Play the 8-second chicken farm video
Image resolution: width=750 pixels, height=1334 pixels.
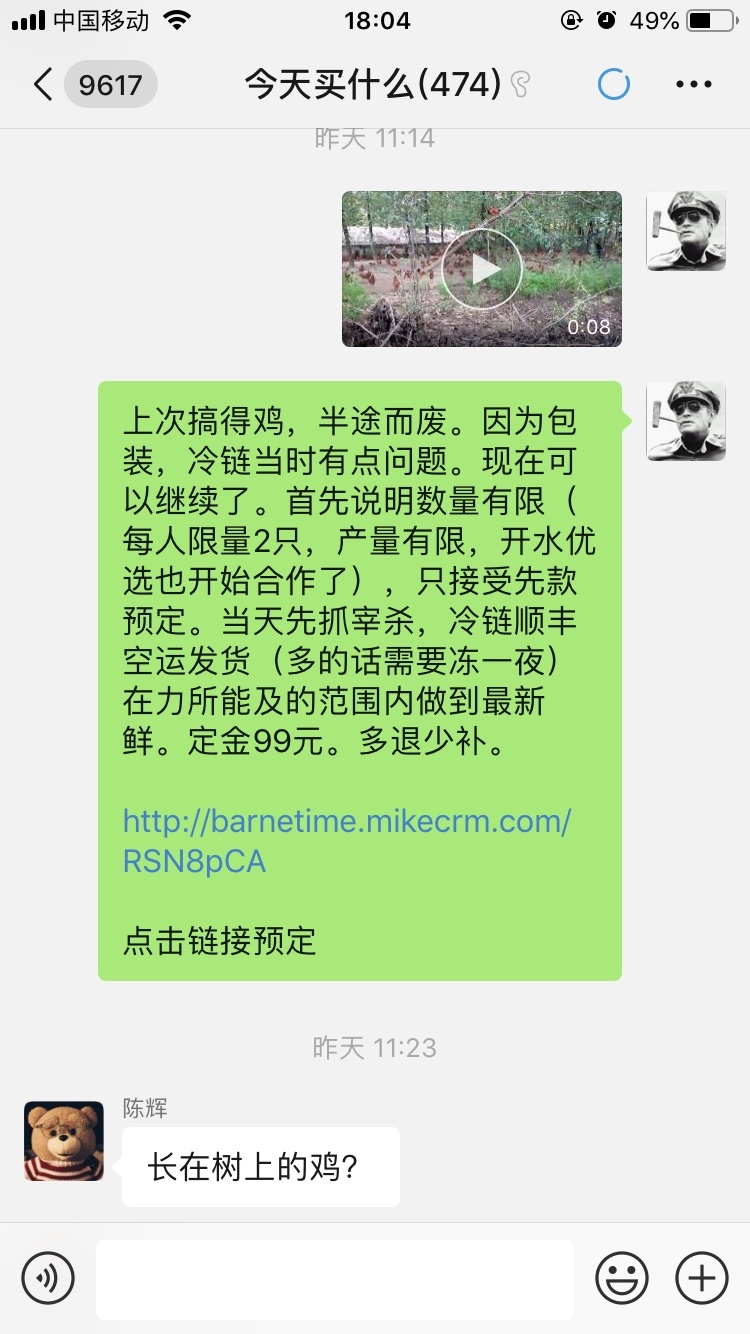[481, 267]
